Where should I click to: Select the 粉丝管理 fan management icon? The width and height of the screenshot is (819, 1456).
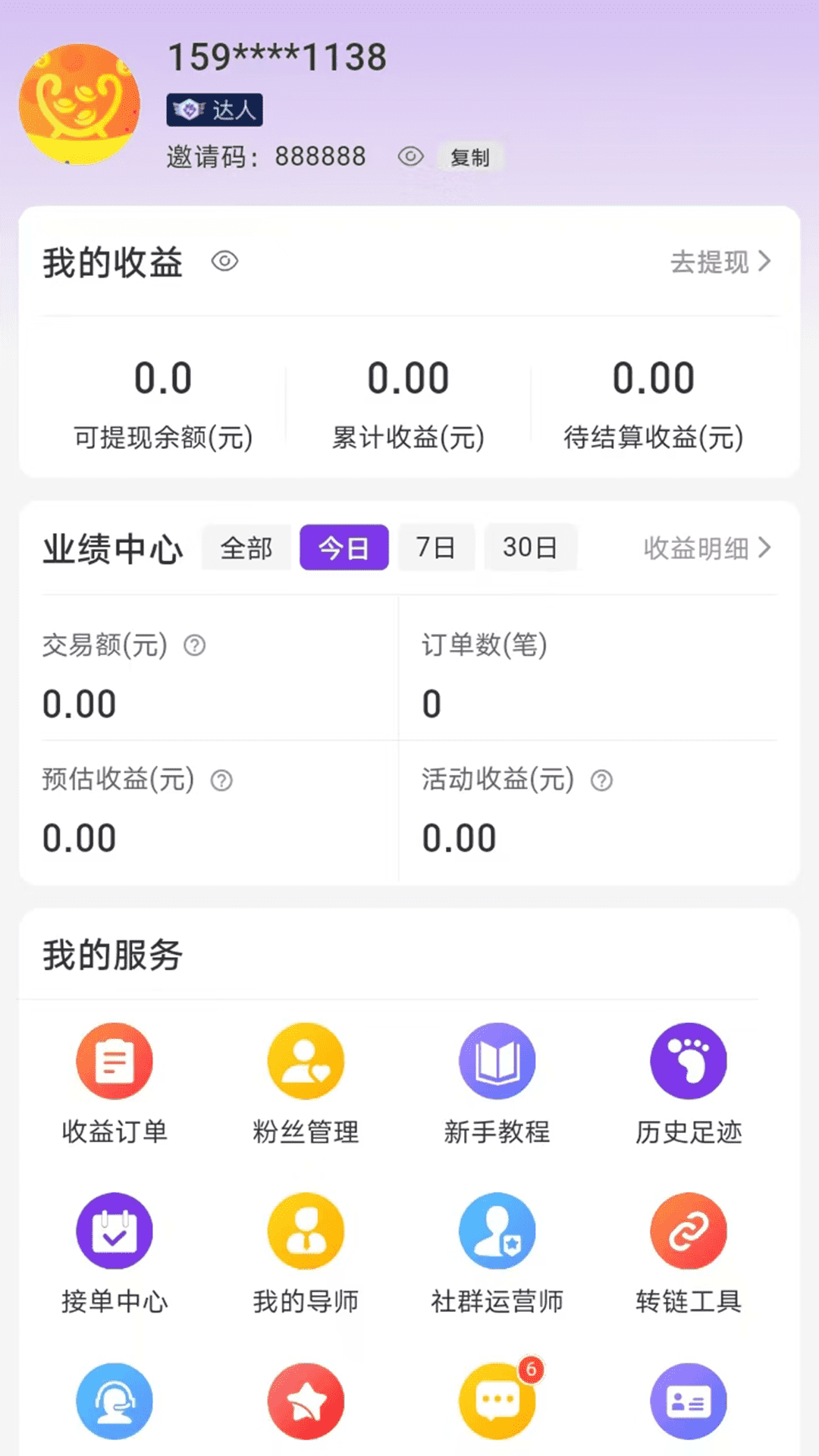click(x=306, y=1060)
